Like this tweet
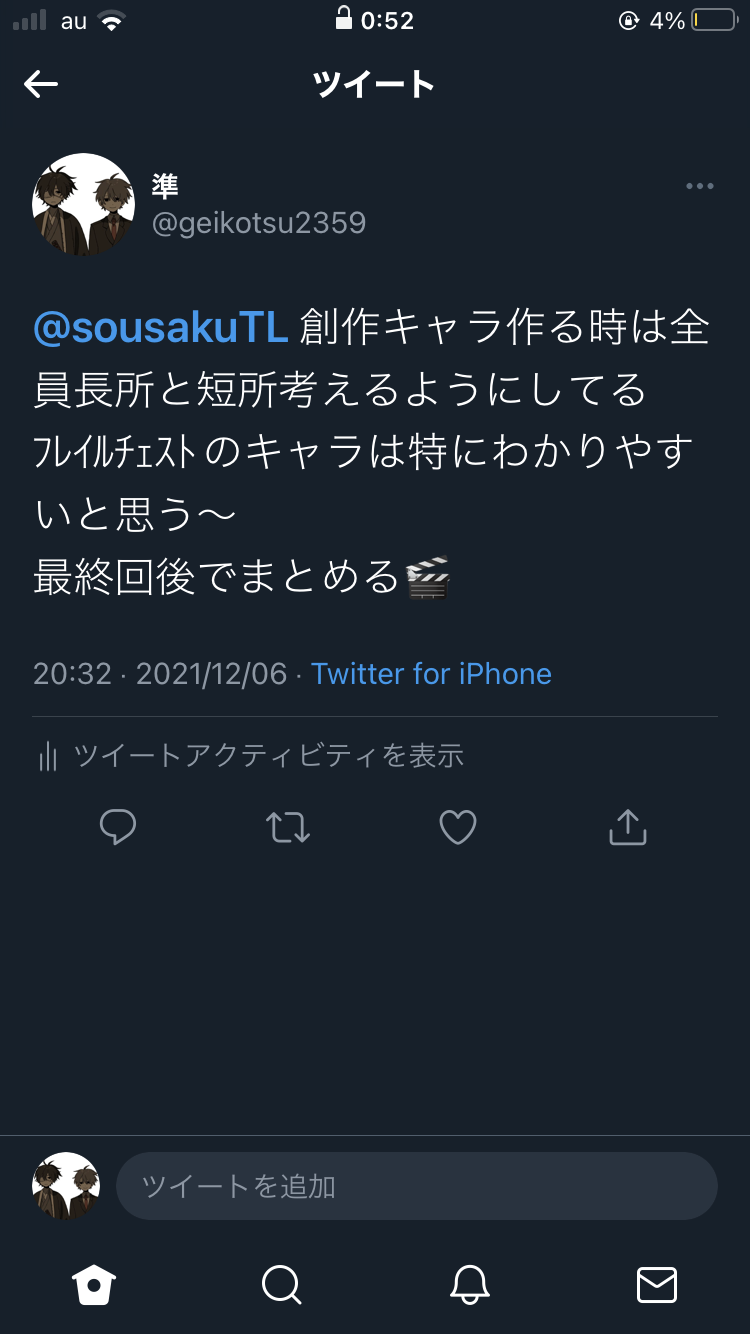The height and width of the screenshot is (1334, 750). (x=458, y=827)
